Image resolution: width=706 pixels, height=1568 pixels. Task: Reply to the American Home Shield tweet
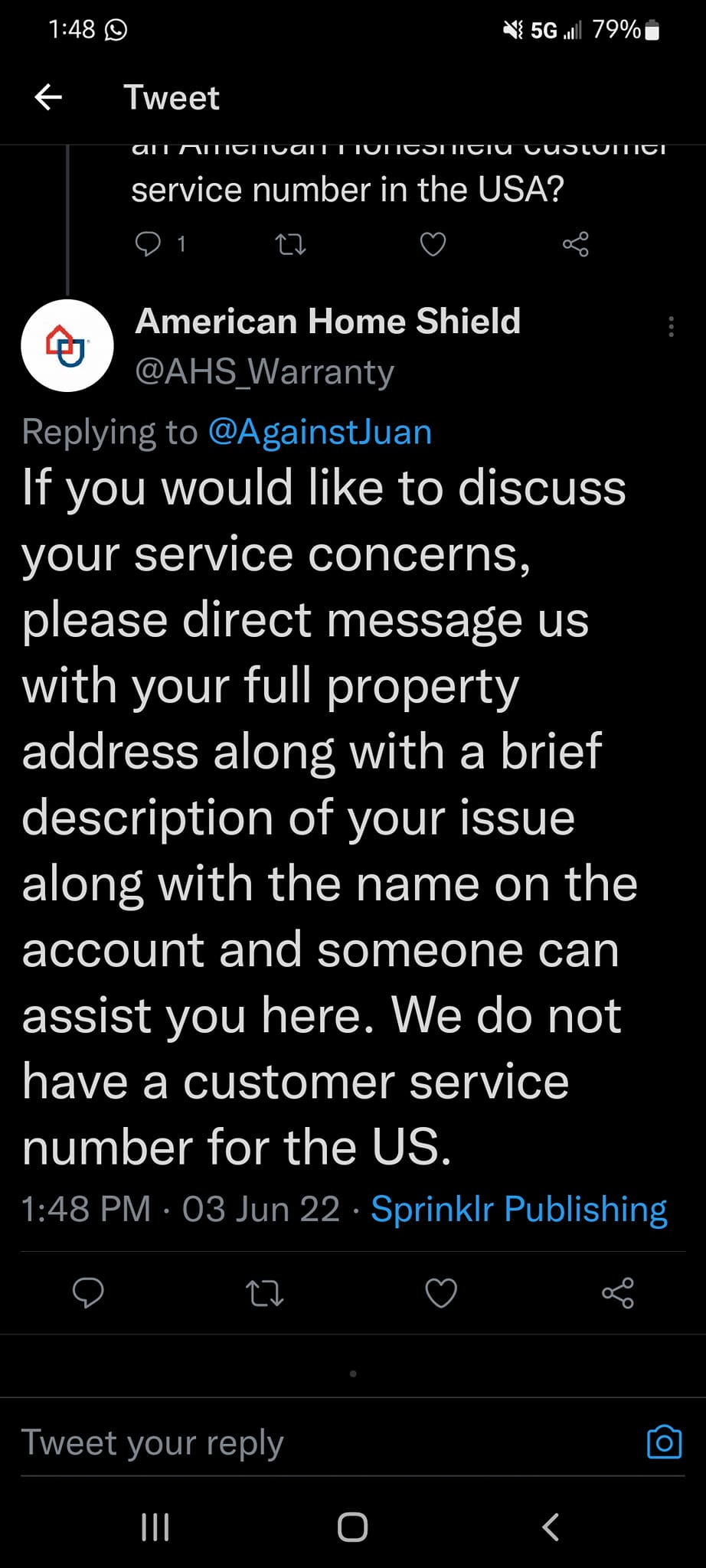[x=88, y=1293]
